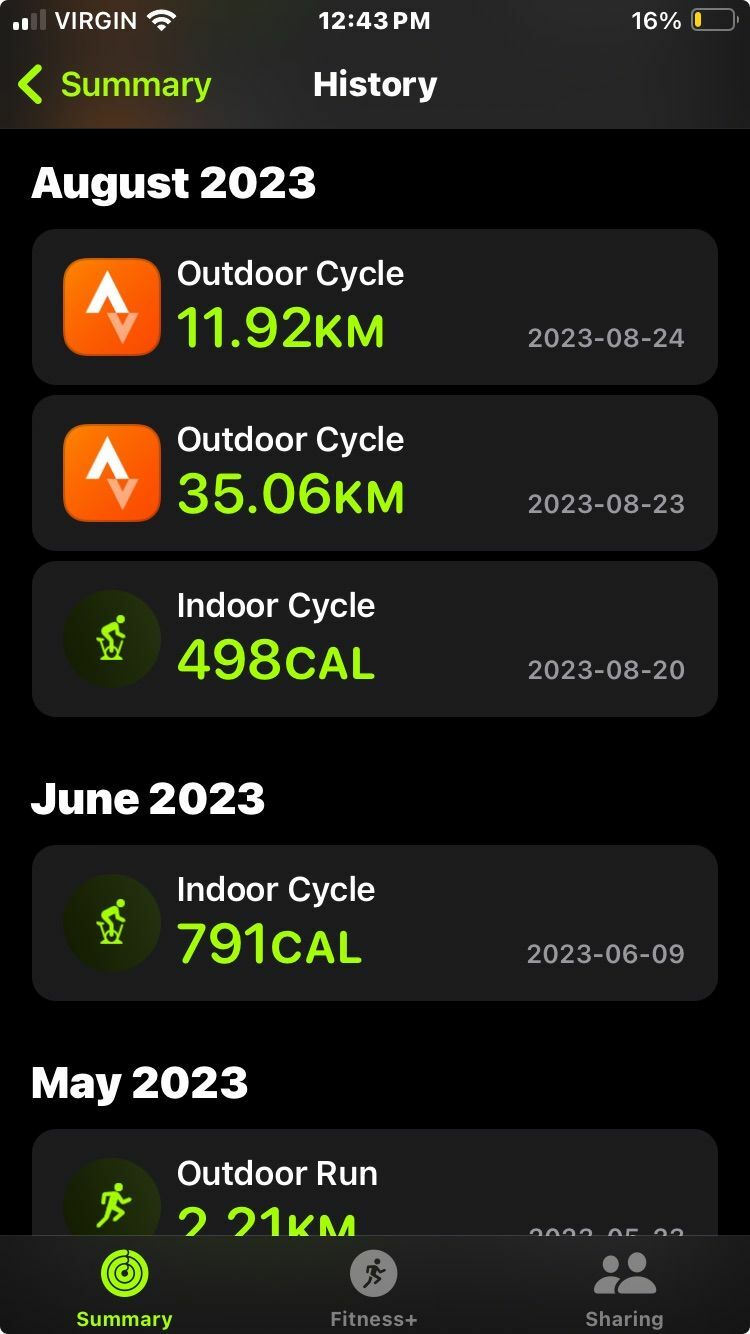Viewport: 750px width, 1334px height.
Task: Open the Outdoor Run workout in May
Action: tap(375, 1182)
